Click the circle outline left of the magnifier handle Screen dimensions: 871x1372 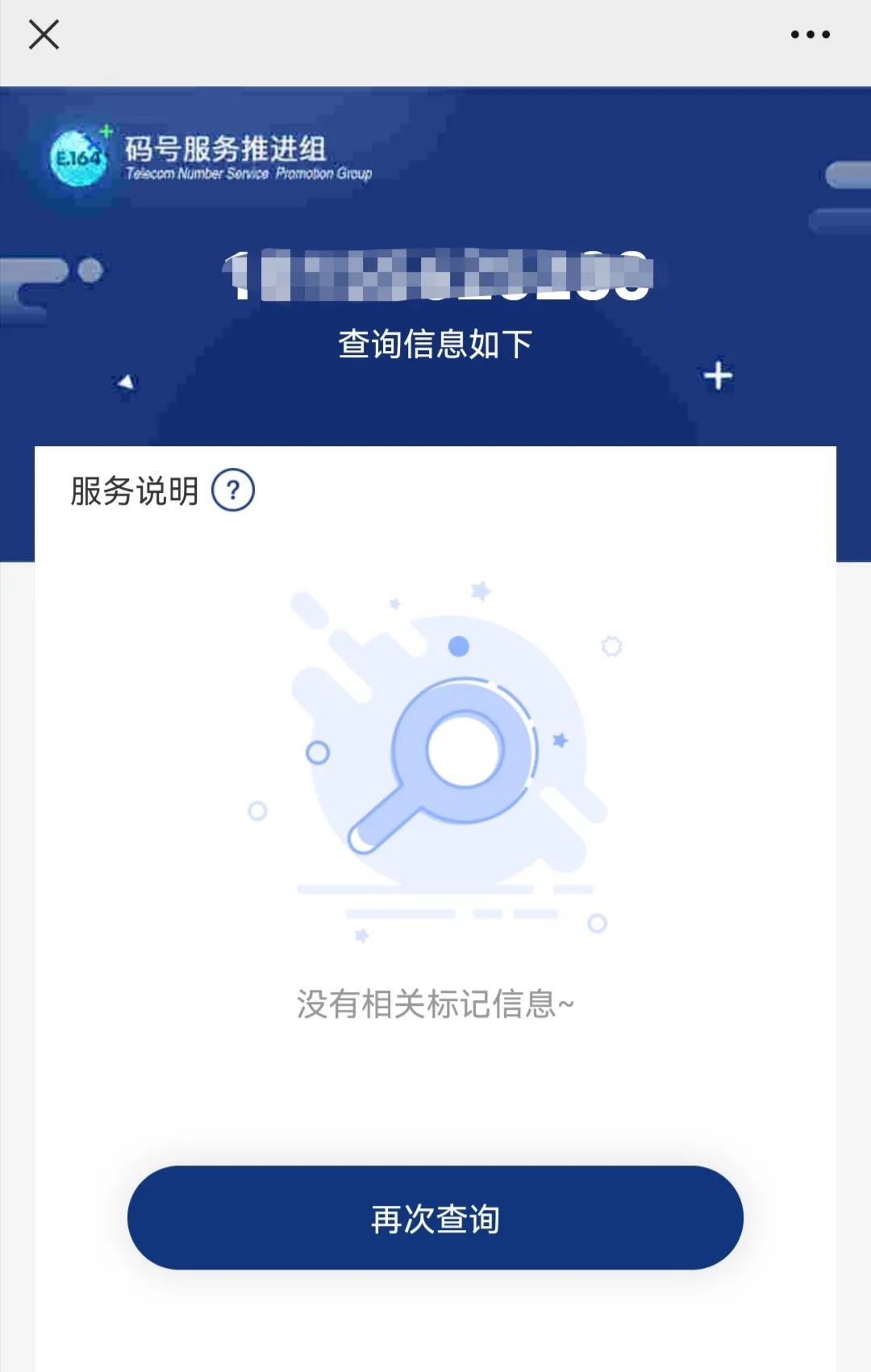[318, 751]
